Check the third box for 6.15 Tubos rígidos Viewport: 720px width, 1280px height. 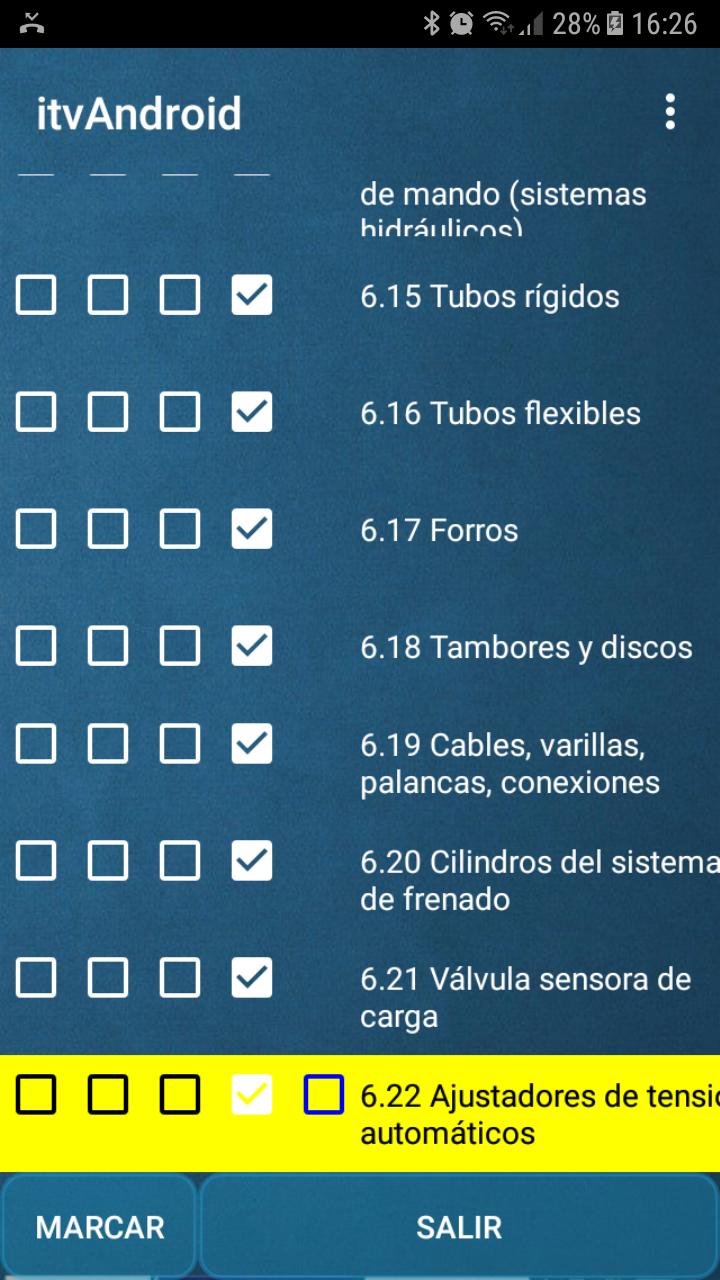(x=180, y=296)
